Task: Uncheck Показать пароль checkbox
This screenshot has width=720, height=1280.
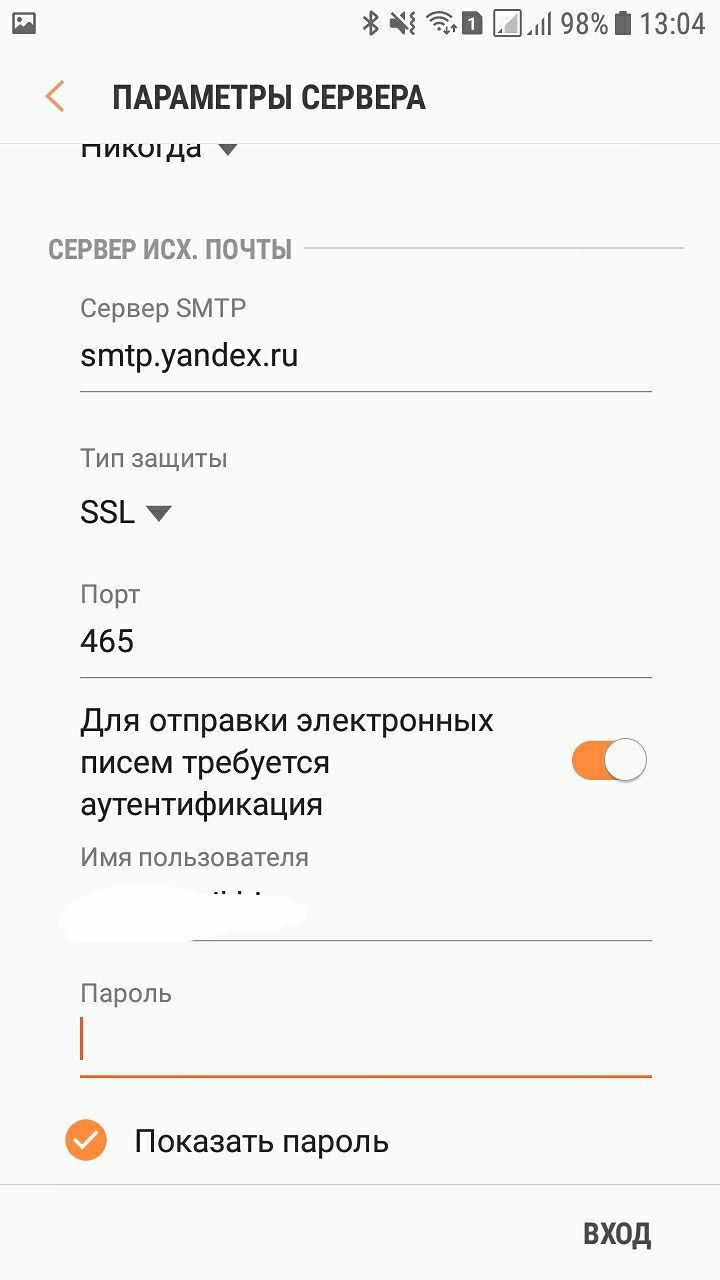Action: (86, 1141)
